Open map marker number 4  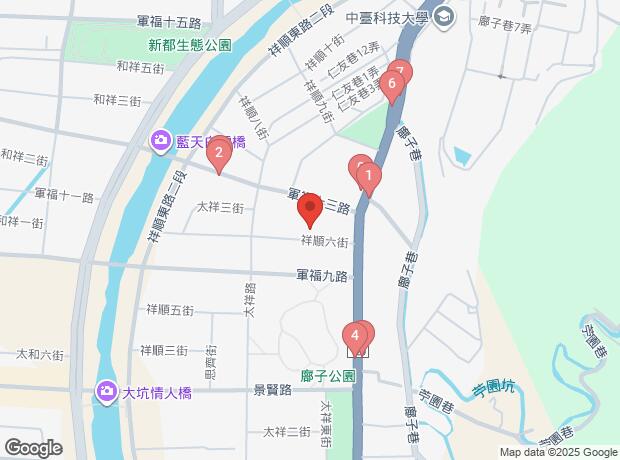click(354, 335)
